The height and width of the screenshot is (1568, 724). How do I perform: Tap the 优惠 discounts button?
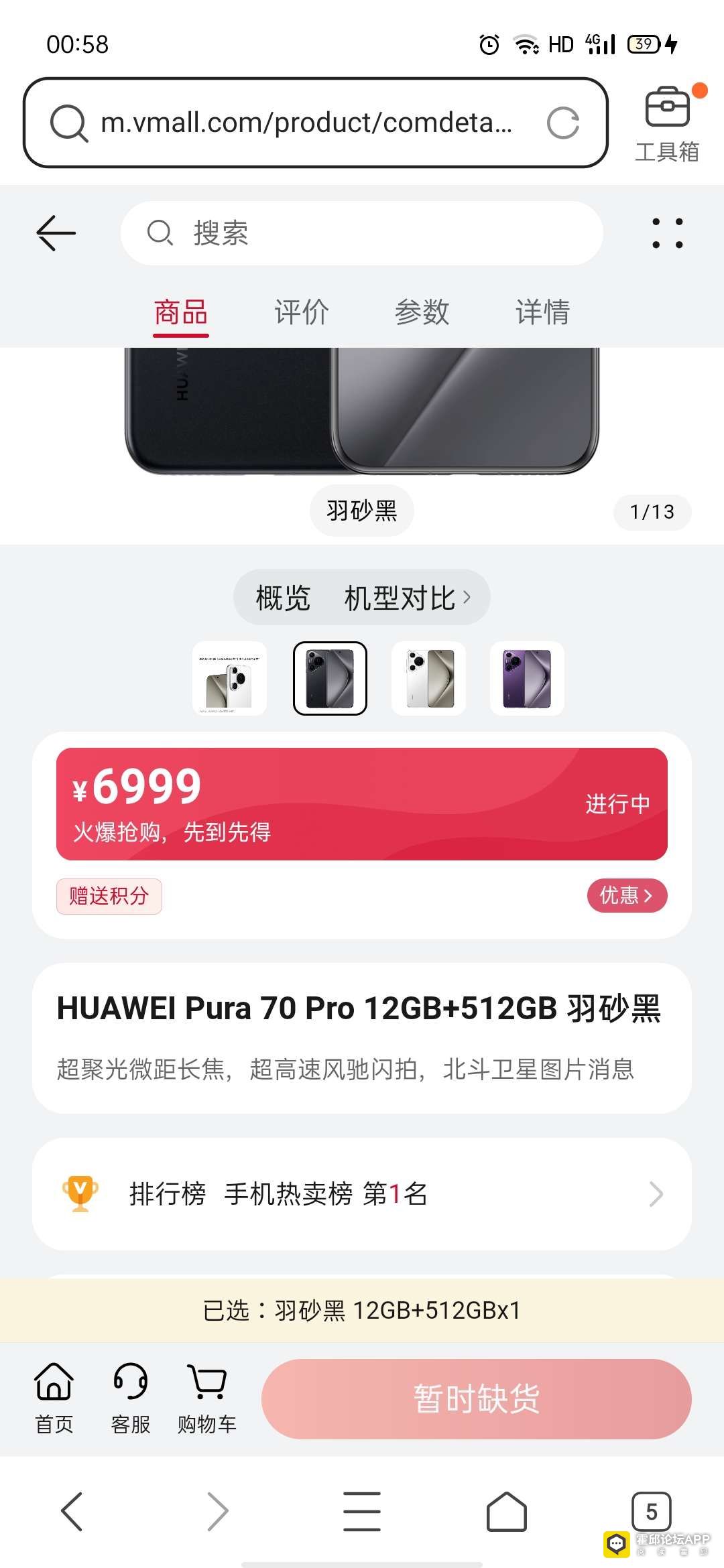tap(627, 895)
